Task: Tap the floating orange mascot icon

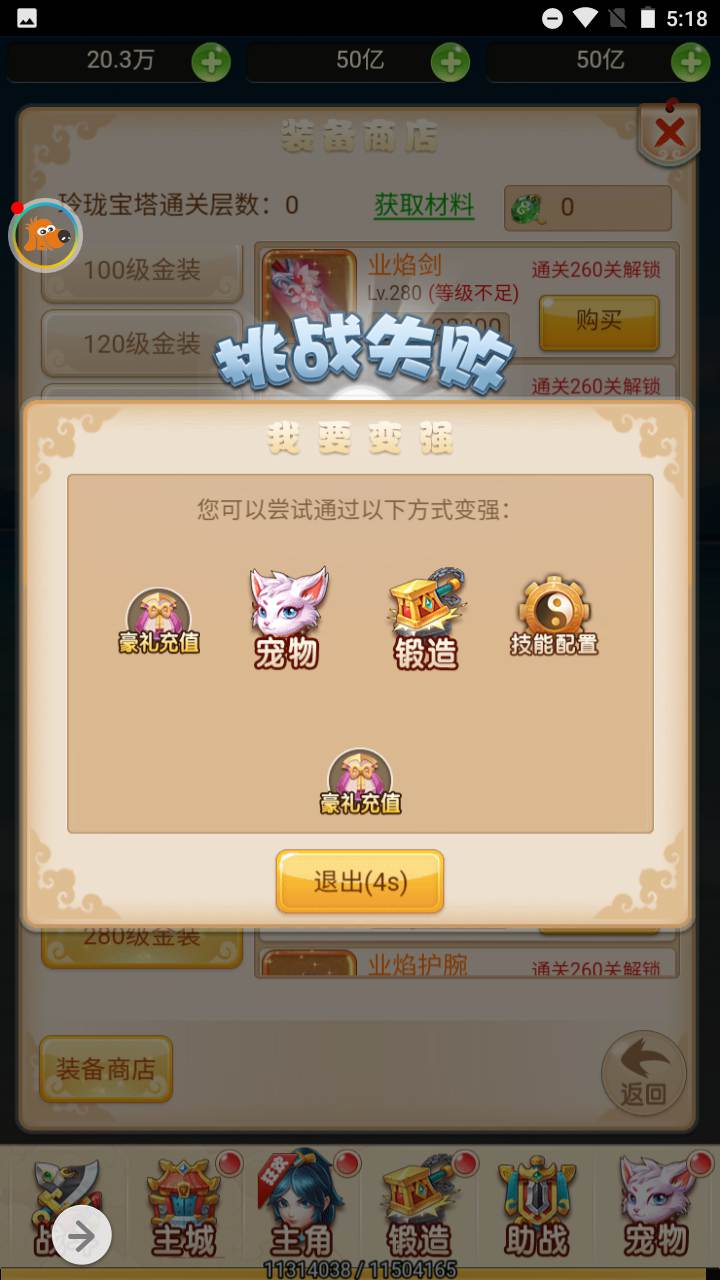Action: click(x=45, y=235)
